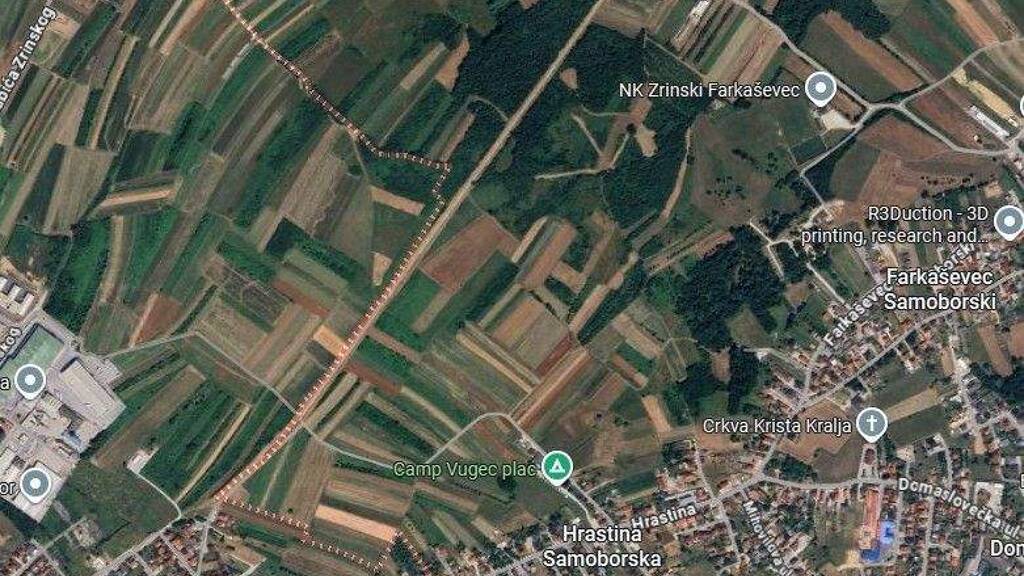Select the Camp Vugec plac campsite marker

pos(556,466)
